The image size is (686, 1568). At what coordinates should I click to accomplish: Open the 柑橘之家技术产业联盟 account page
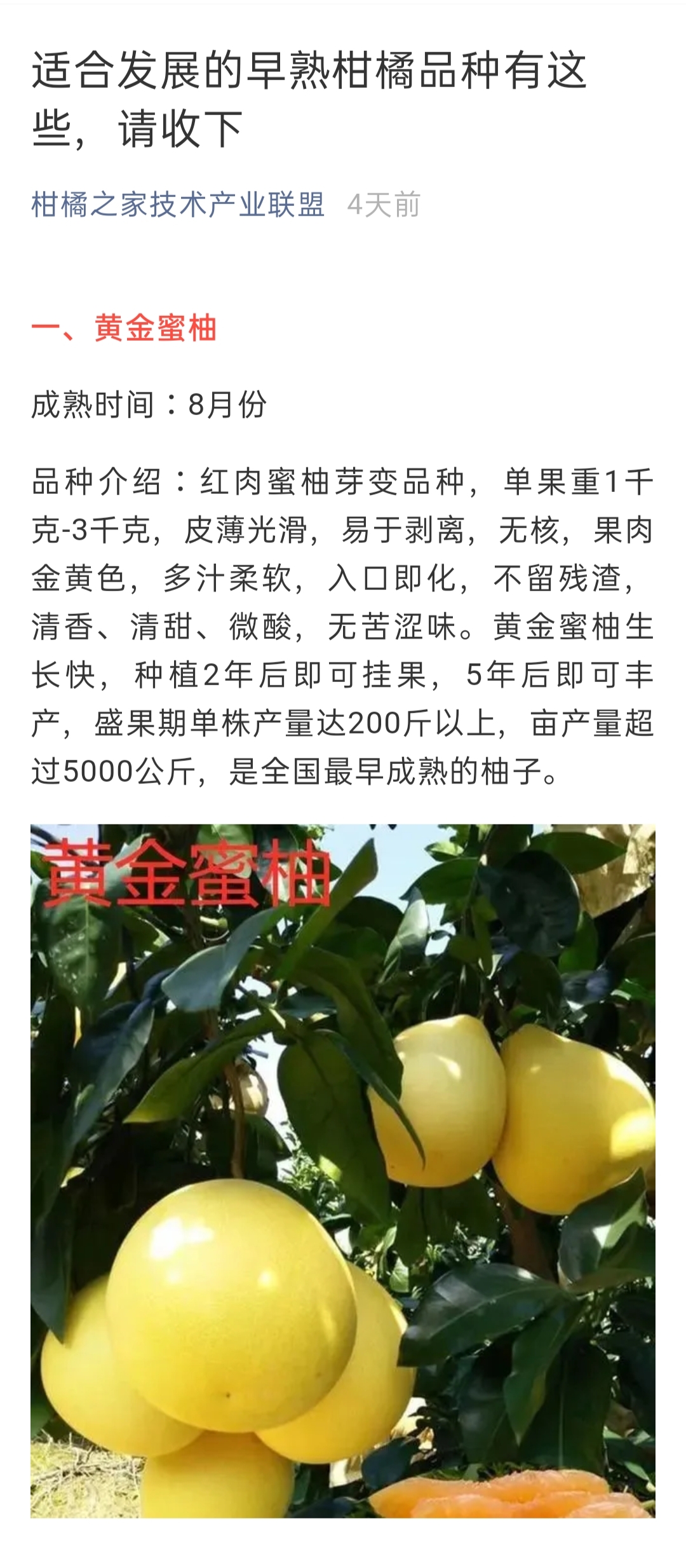click(x=178, y=205)
